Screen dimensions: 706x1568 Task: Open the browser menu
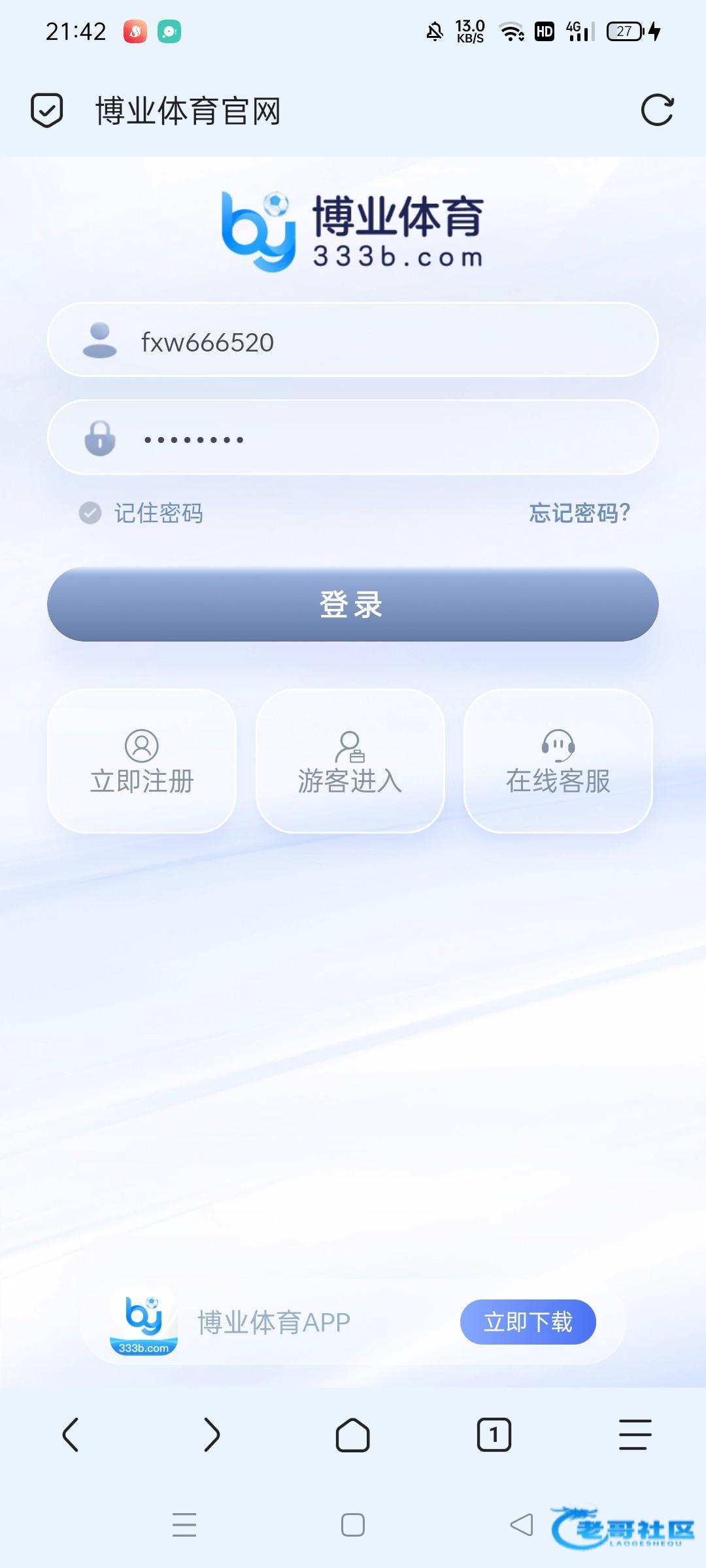point(635,1435)
